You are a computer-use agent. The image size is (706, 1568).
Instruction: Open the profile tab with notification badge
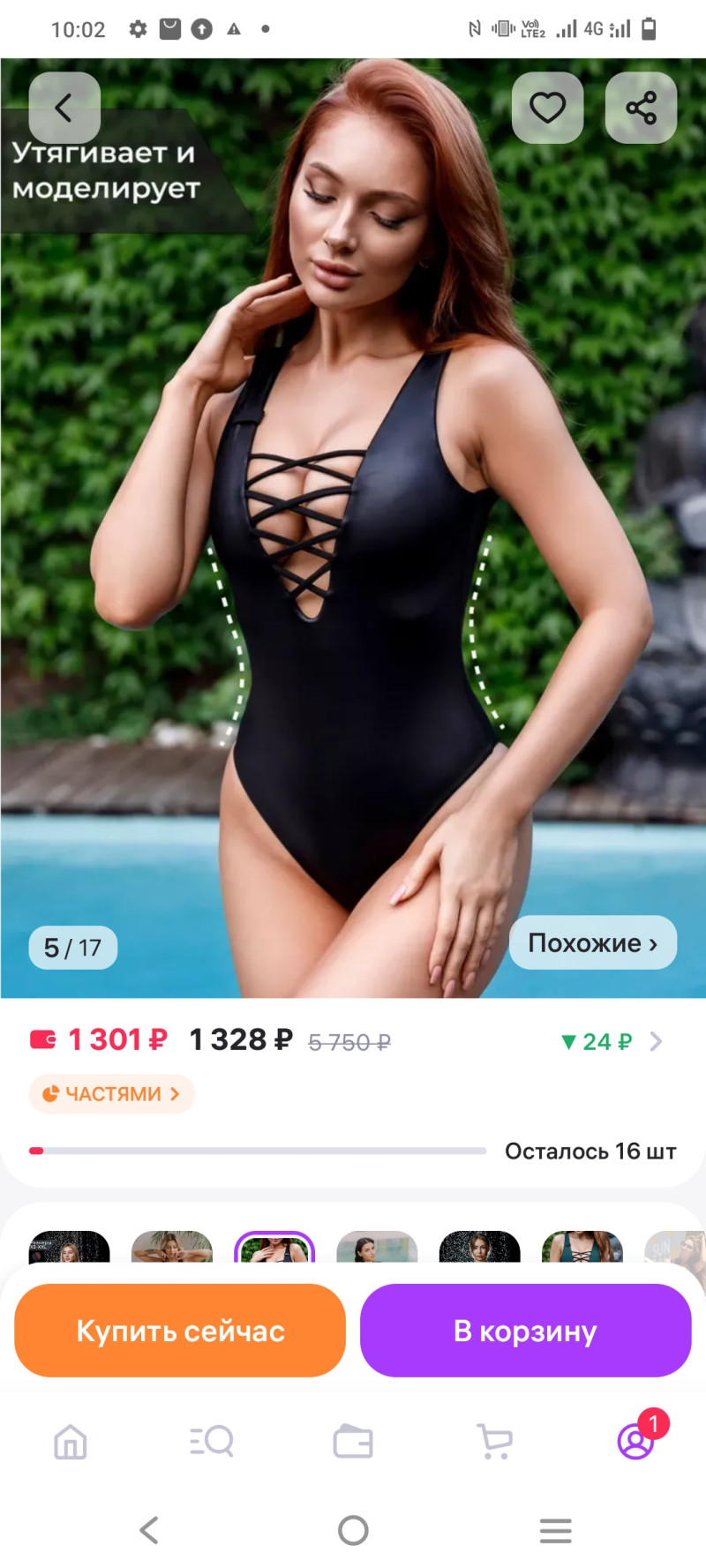click(635, 1442)
